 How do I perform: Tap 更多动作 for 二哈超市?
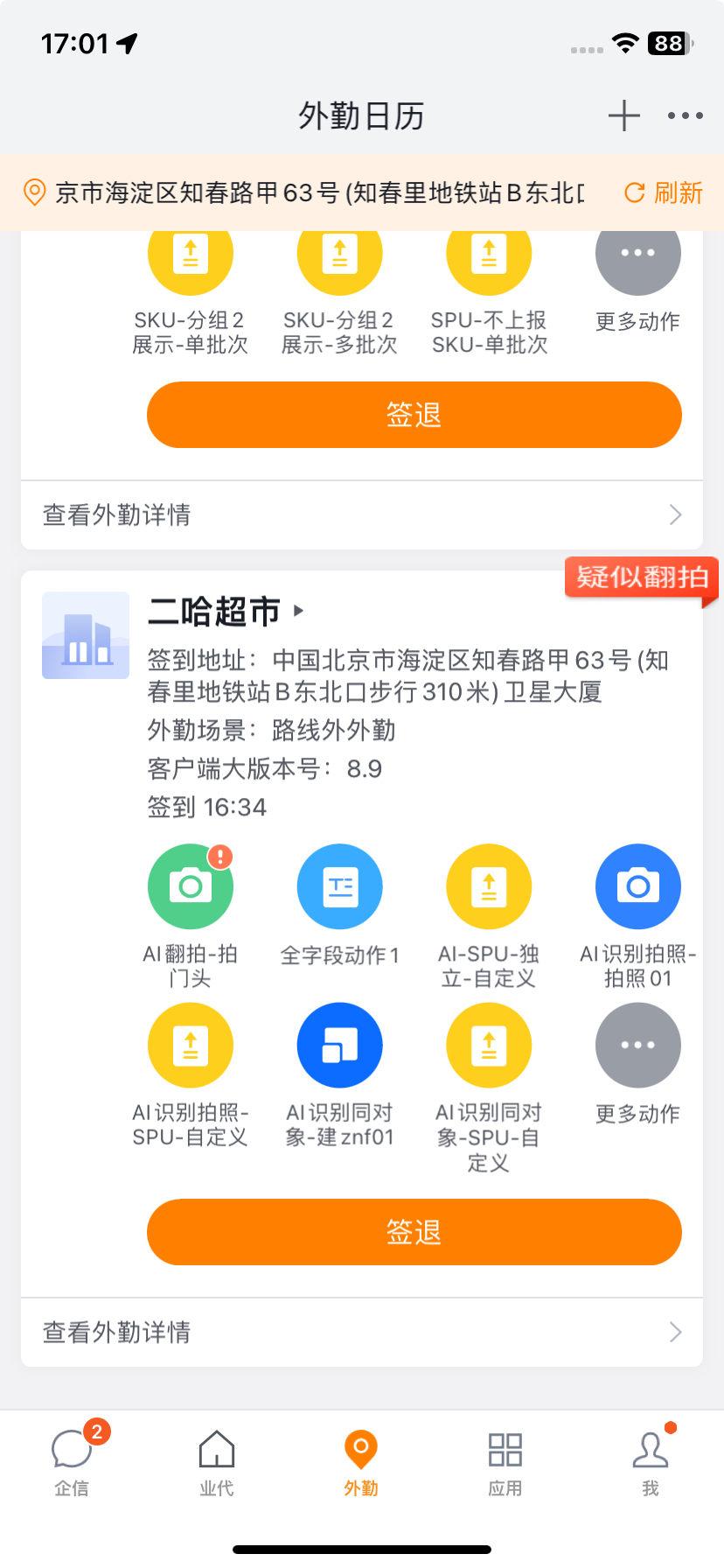(637, 1044)
